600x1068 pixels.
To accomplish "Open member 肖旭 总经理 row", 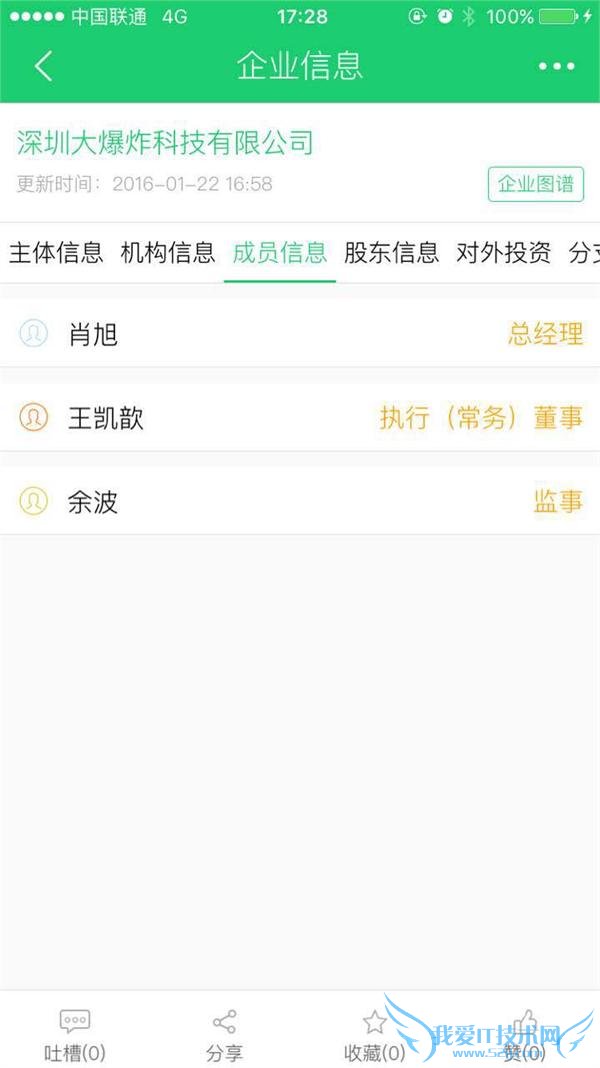I will tap(300, 334).
